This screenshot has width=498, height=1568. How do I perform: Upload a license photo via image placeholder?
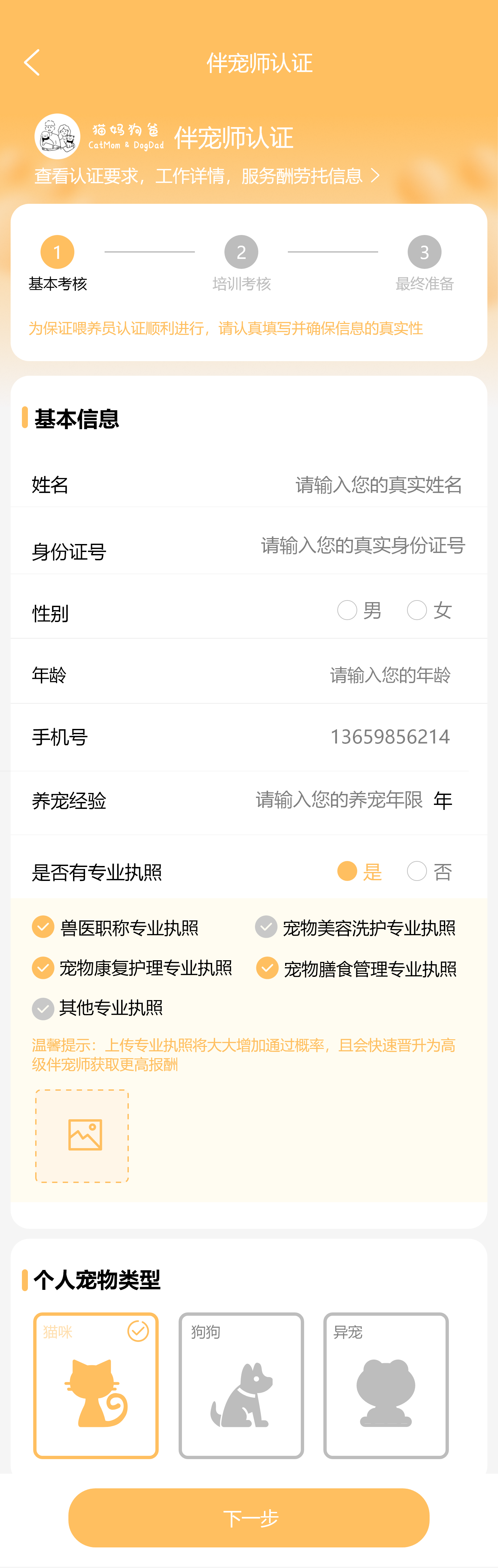point(82,1136)
